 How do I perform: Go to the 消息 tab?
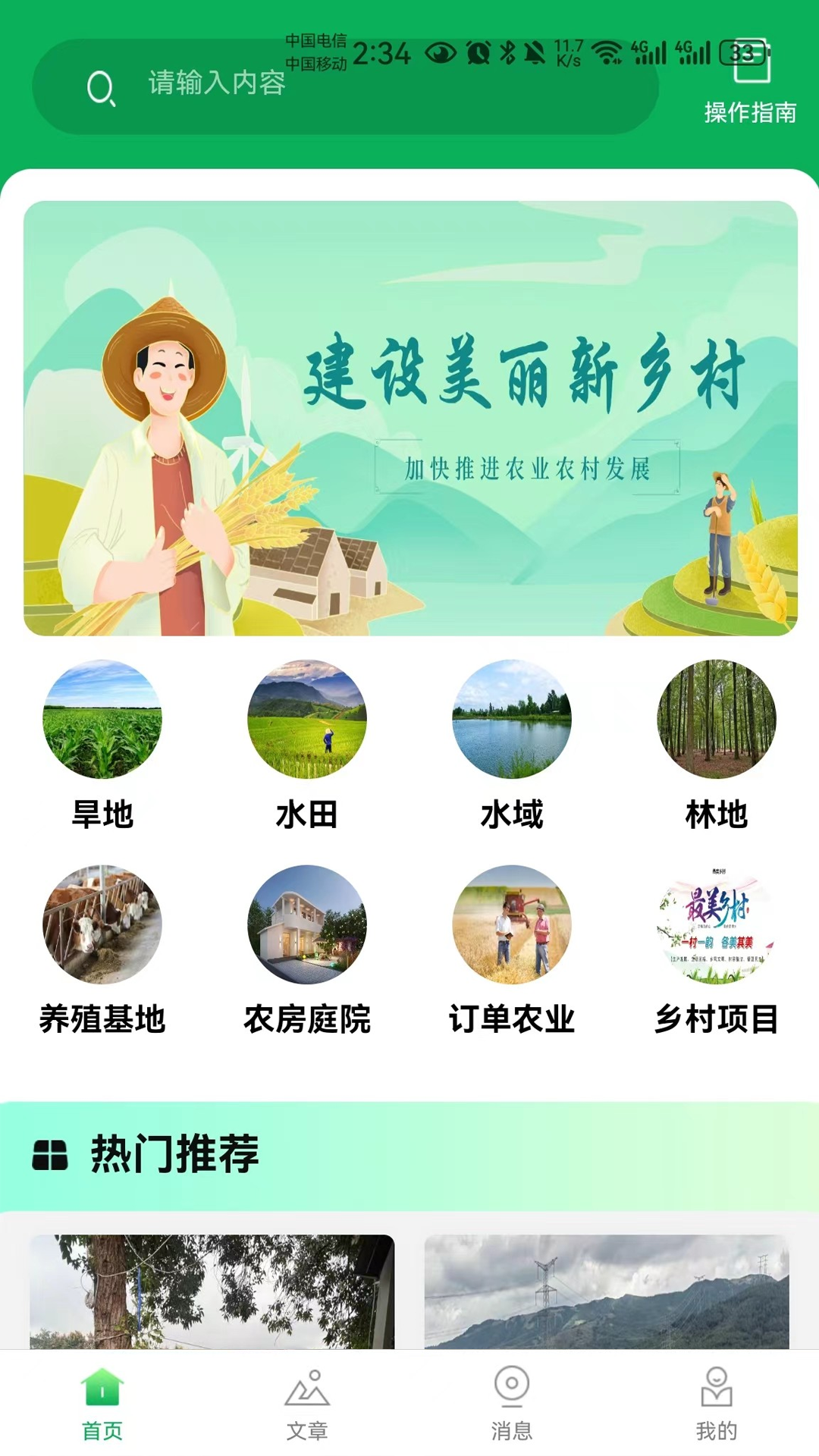tap(512, 1403)
